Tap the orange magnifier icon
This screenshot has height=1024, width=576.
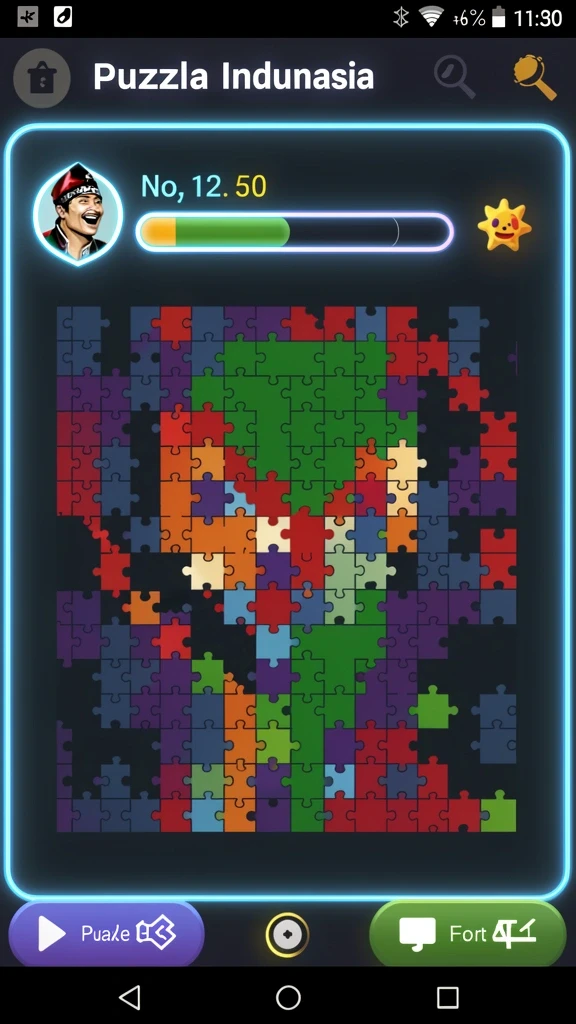(x=534, y=76)
